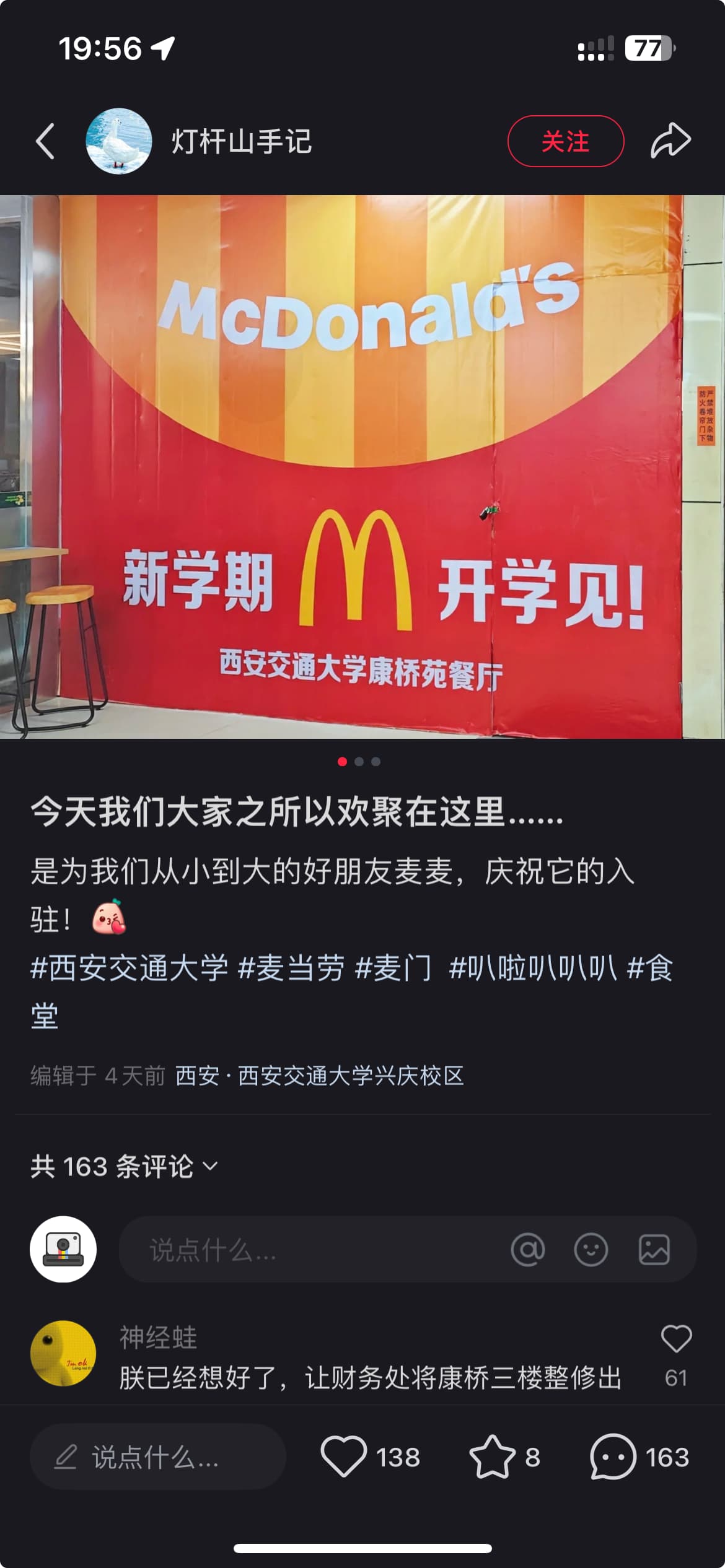This screenshot has height=1568, width=725.
Task: Open the McDonald's post photo
Action: click(362, 466)
